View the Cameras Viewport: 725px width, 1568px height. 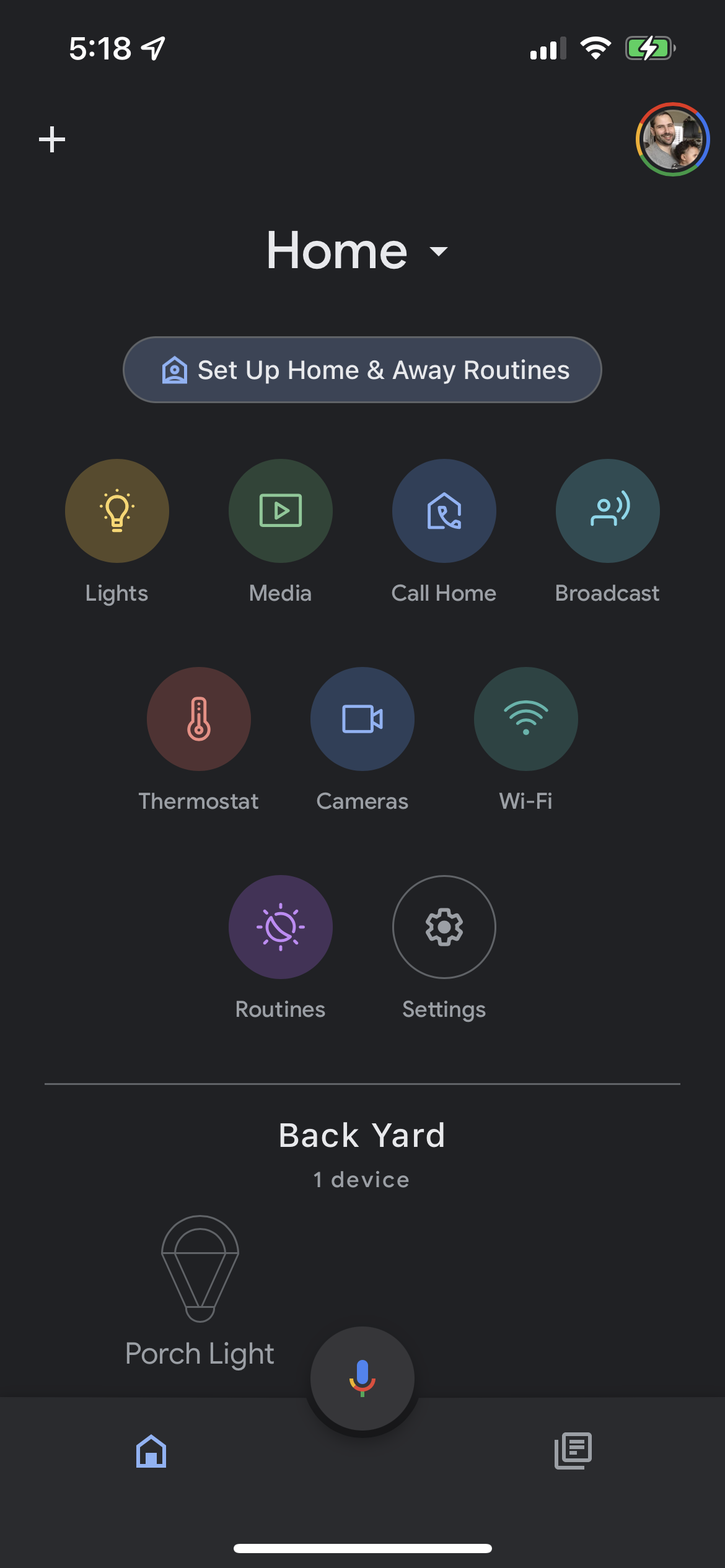coord(362,719)
